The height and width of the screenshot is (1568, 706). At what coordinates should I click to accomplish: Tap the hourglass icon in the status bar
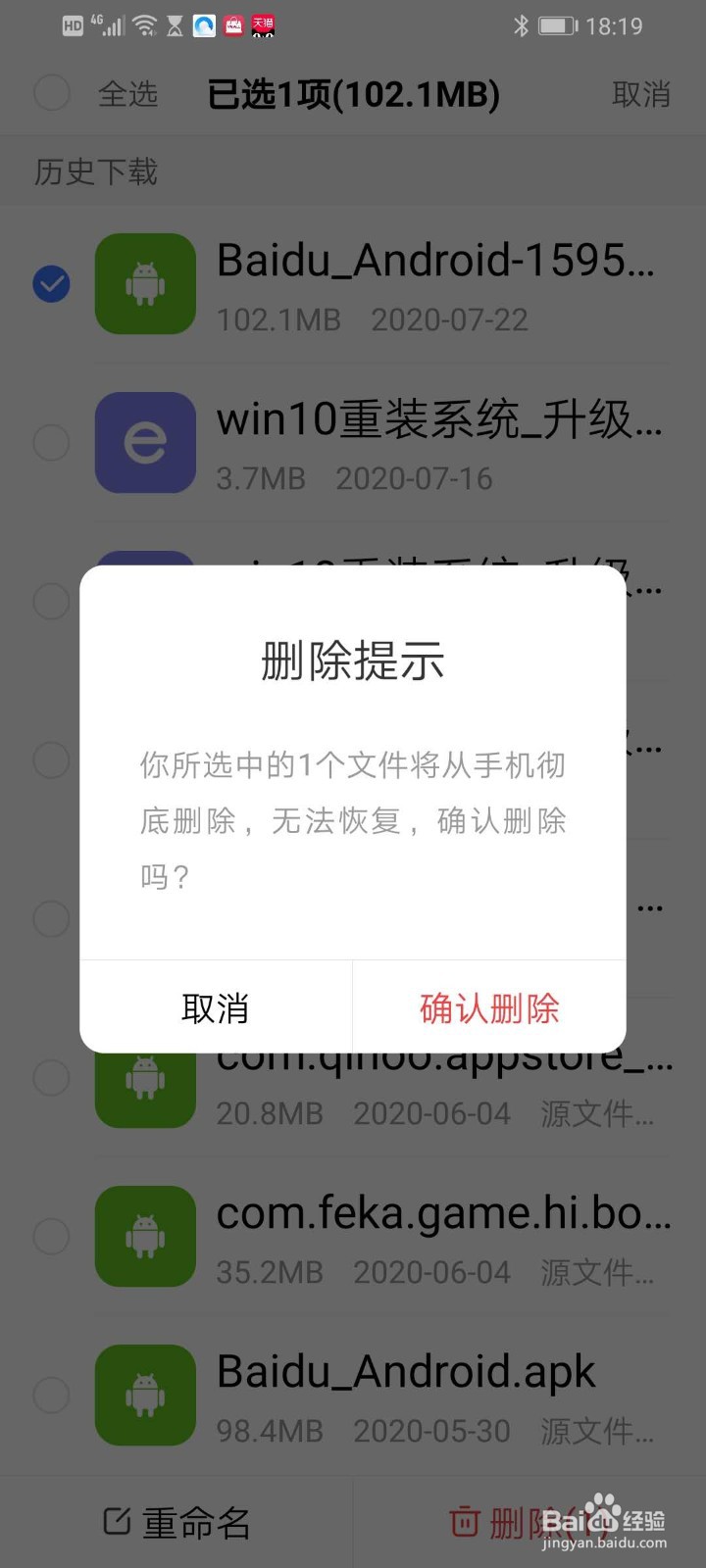tap(175, 25)
